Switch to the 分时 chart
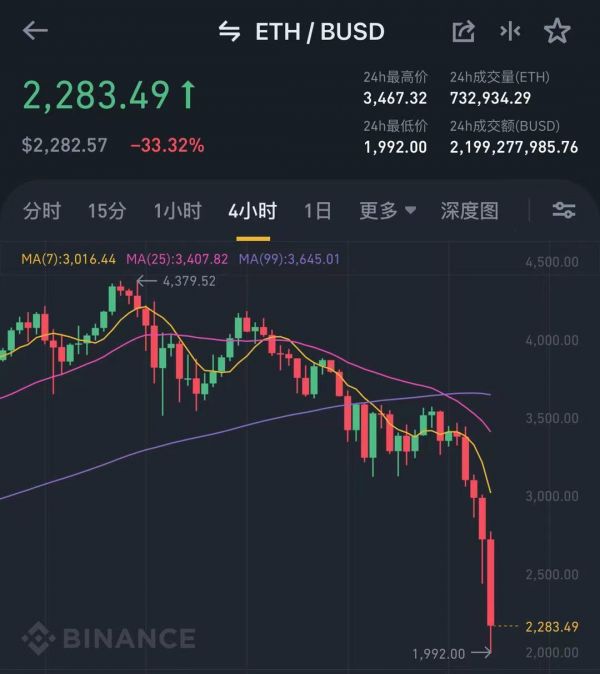600x674 pixels. [42, 211]
